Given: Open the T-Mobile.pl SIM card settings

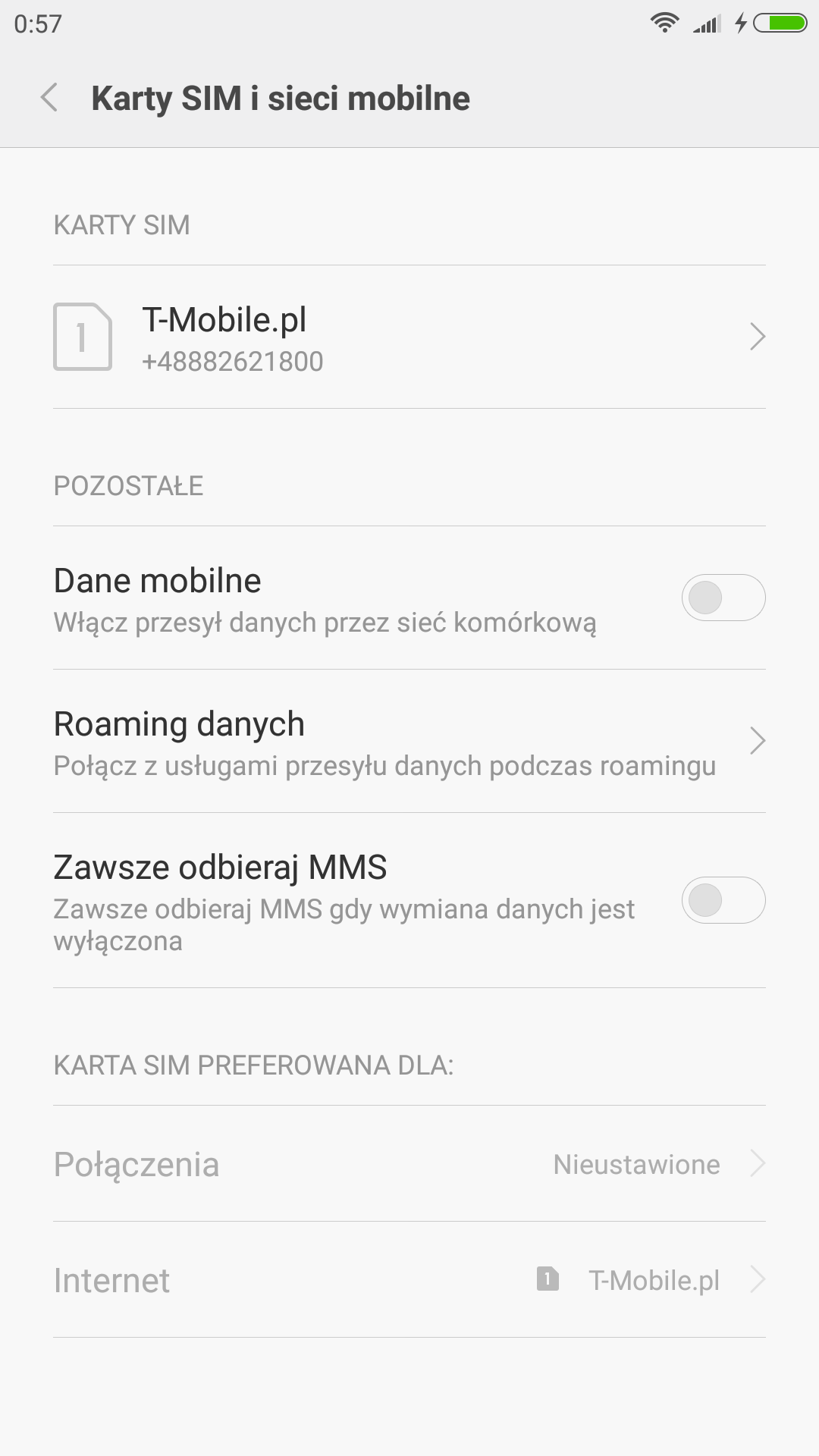Looking at the screenshot, I should click(409, 337).
